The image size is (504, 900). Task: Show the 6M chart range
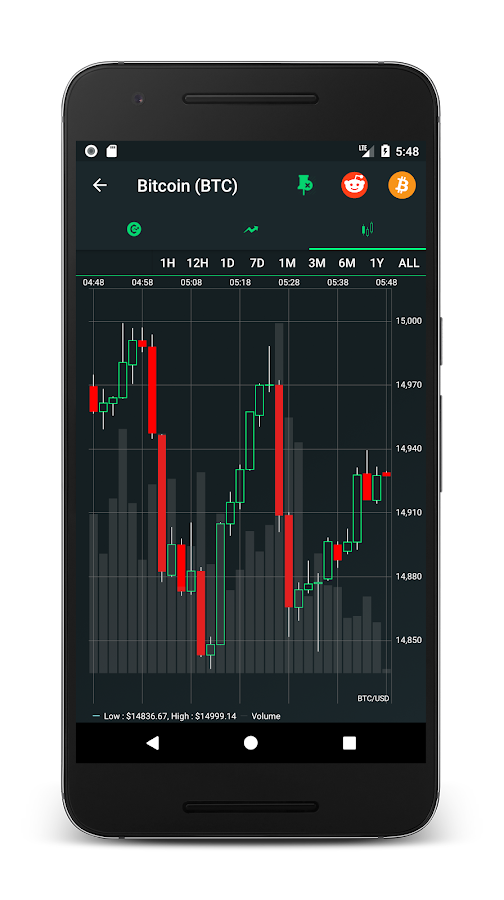click(347, 263)
